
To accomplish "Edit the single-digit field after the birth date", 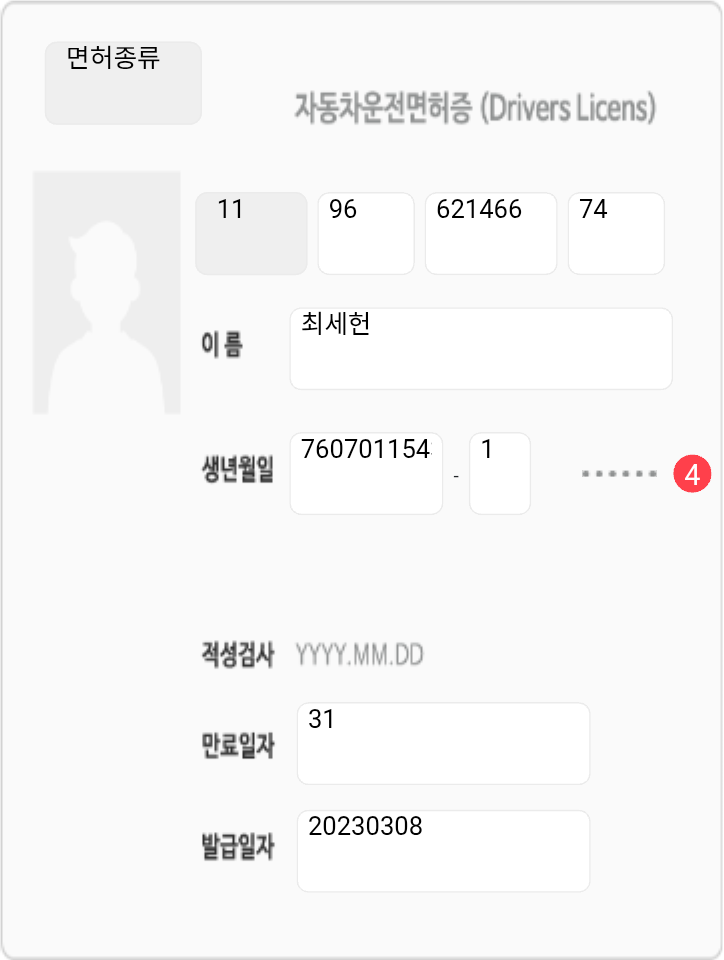I will 499,473.
